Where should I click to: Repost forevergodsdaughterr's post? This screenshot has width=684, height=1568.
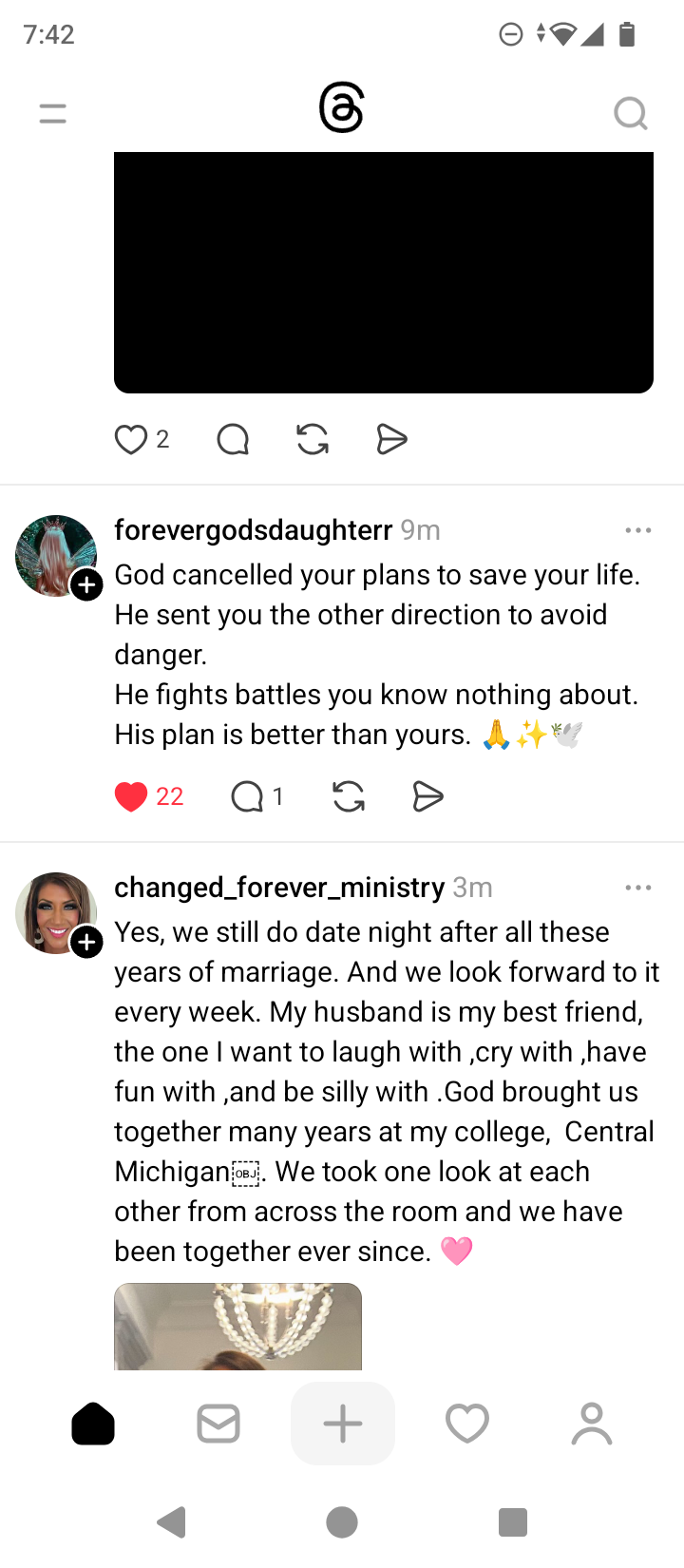tap(349, 796)
